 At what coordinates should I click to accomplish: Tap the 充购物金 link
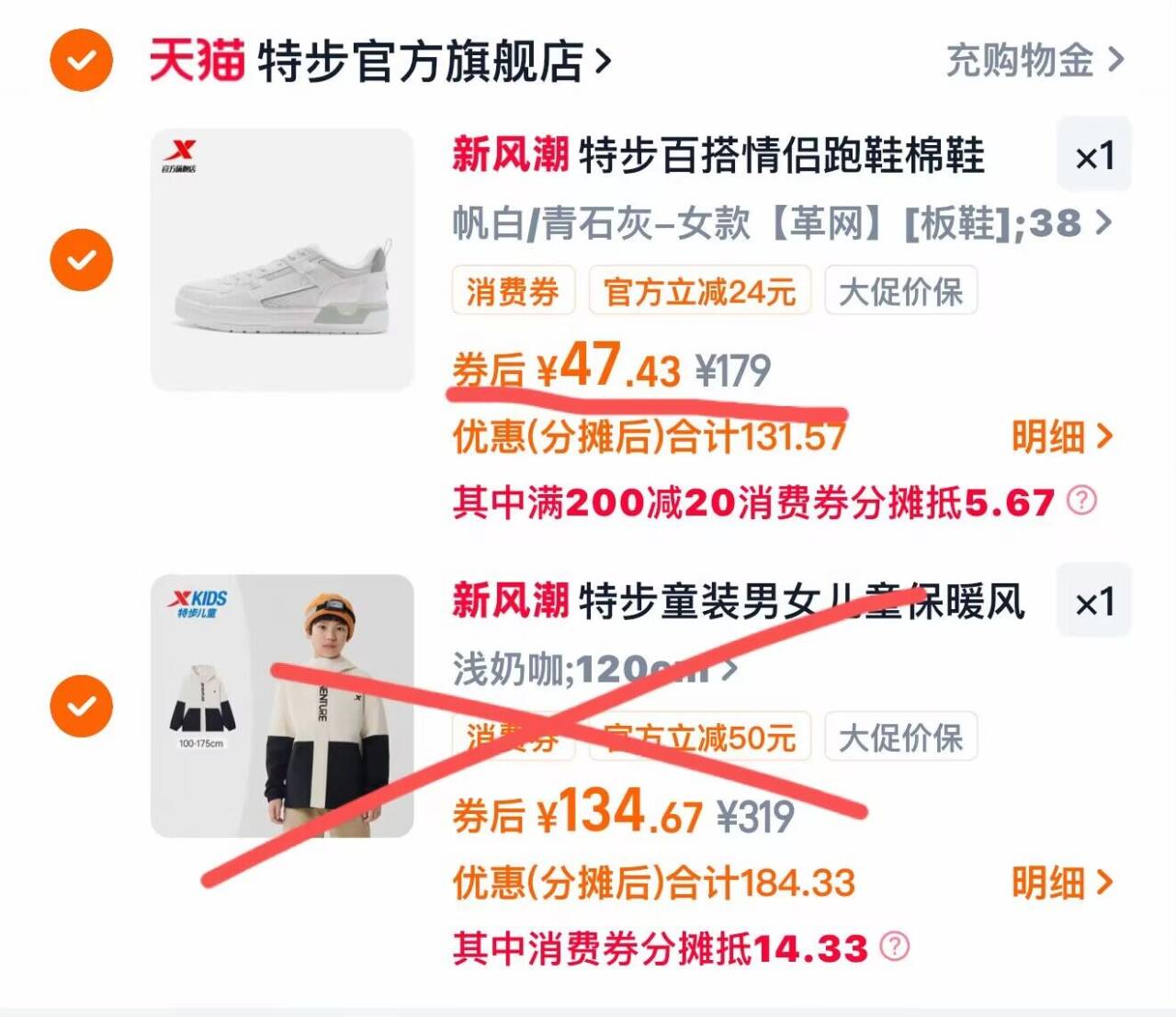1035,61
